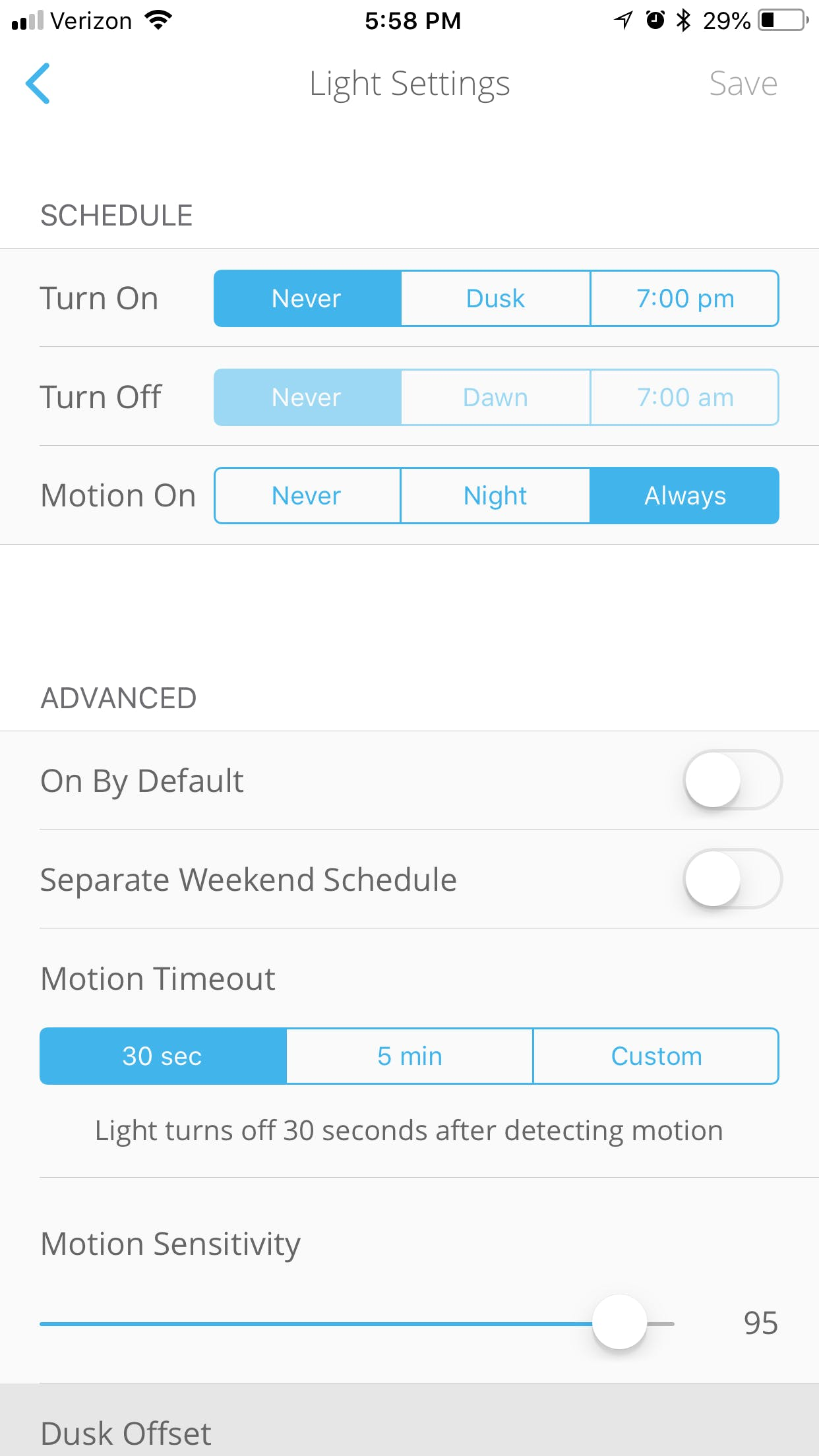Set Turn Off schedule to Dawn
Viewport: 819px width, 1456px height.
[495, 397]
